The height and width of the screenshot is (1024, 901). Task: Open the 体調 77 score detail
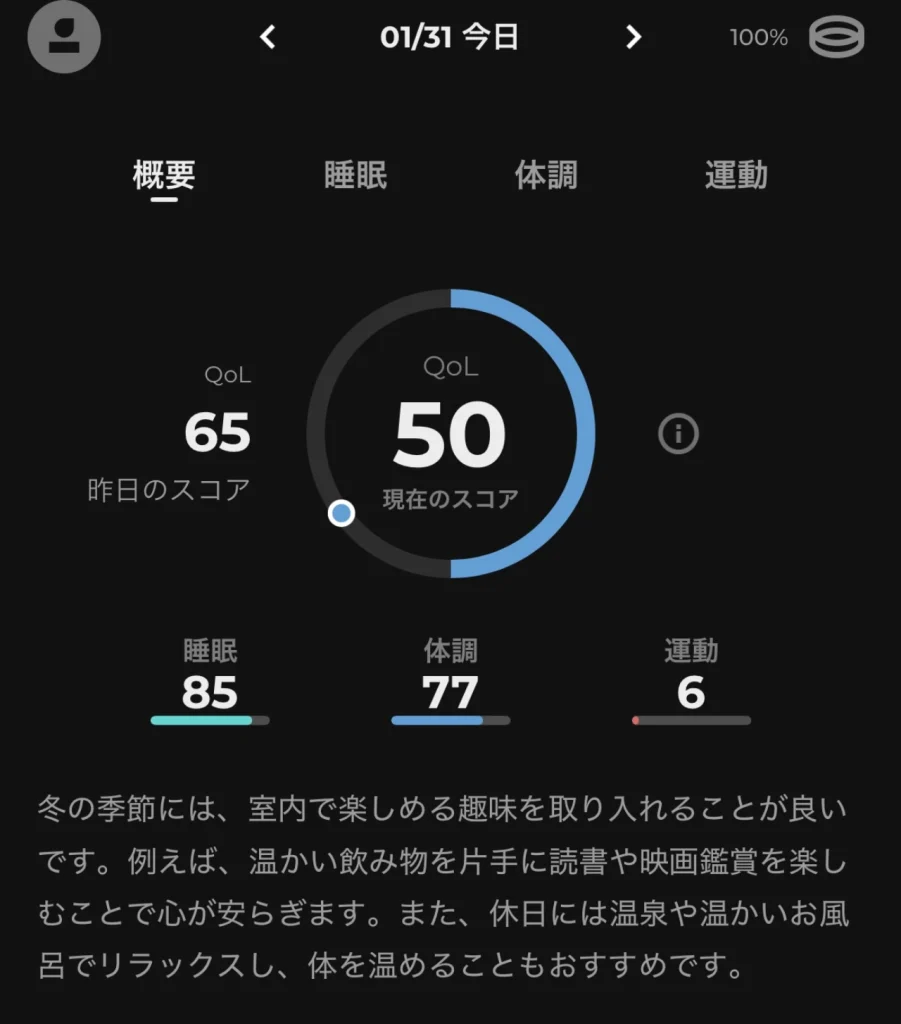(450, 680)
